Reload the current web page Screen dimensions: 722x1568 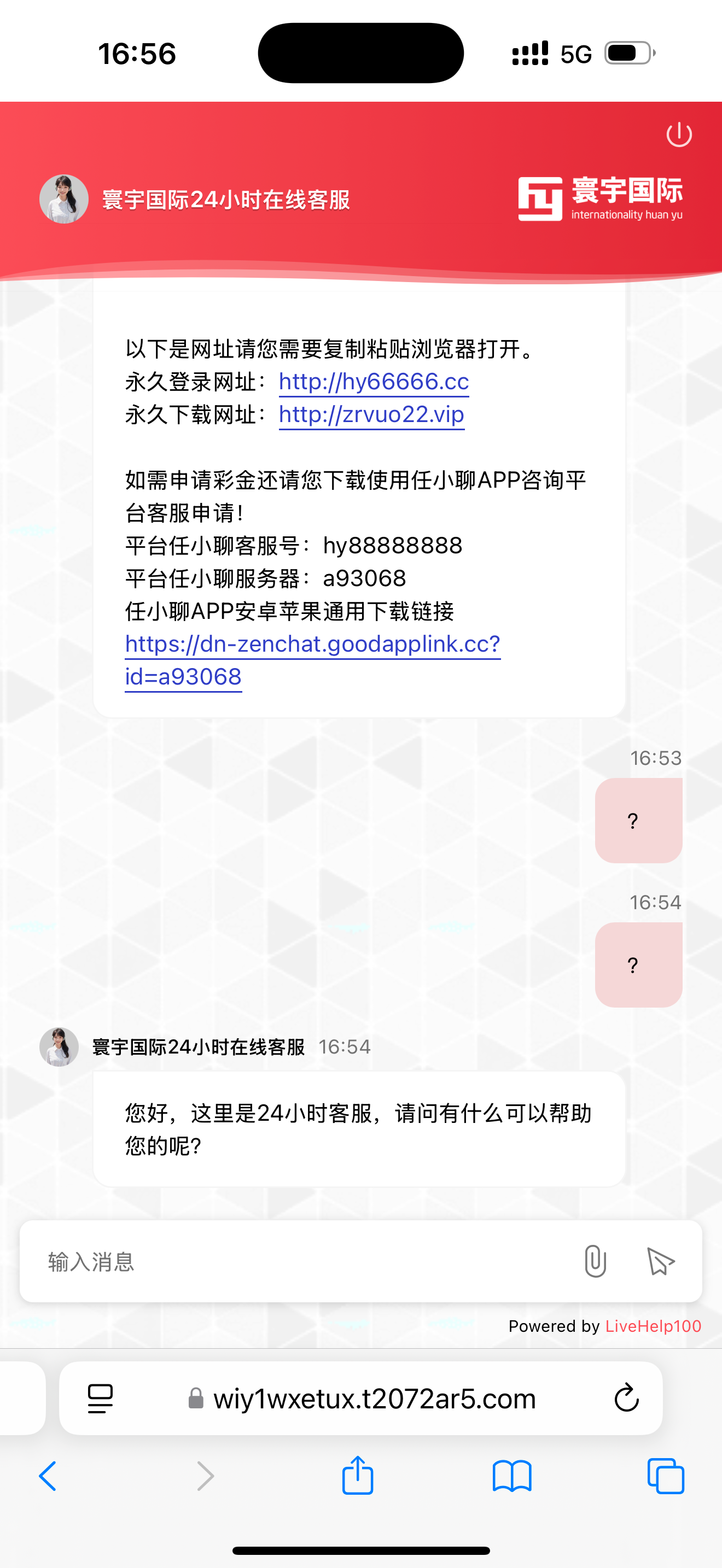tap(626, 1398)
